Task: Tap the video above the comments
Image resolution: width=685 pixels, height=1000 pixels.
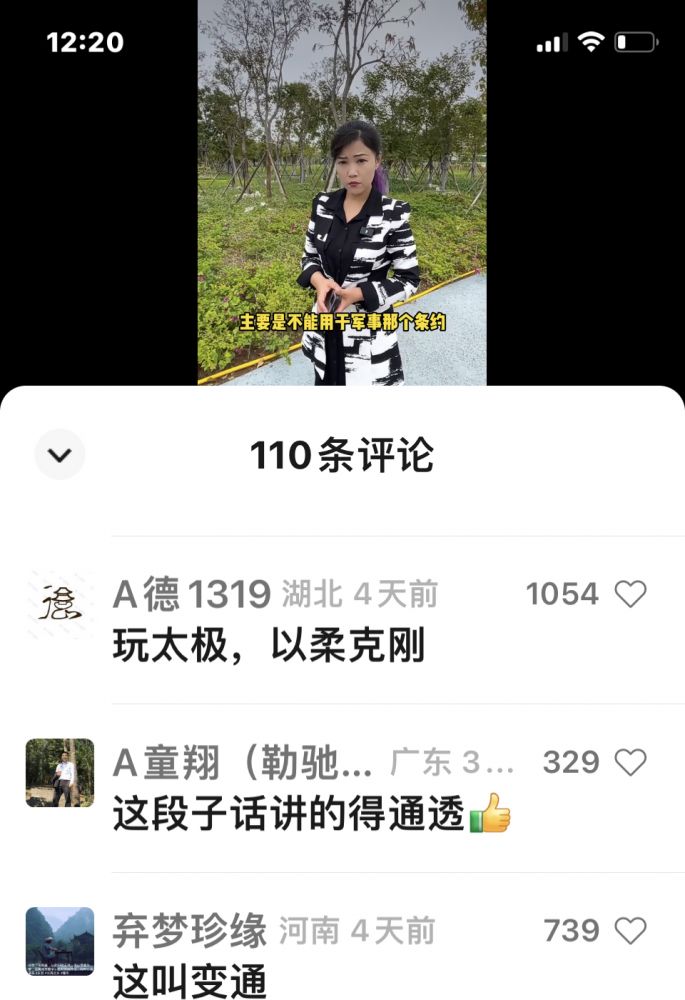Action: pos(342,200)
